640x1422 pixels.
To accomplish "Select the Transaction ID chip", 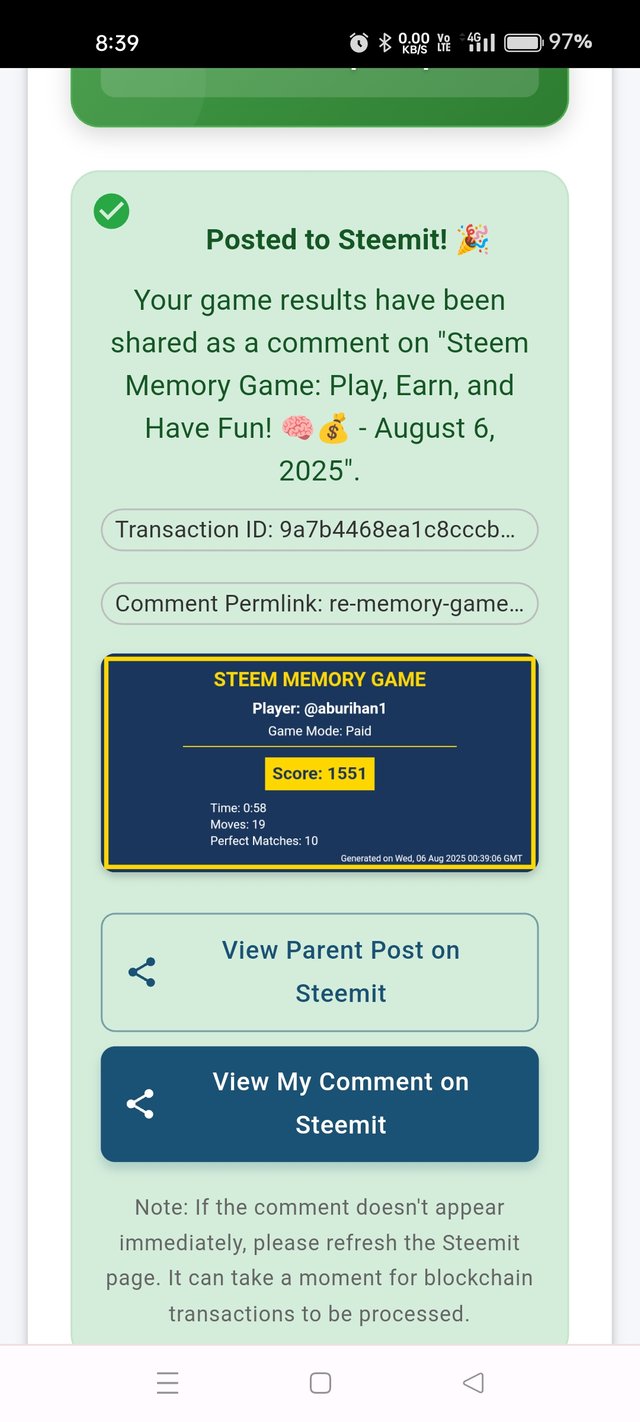I will point(319,530).
